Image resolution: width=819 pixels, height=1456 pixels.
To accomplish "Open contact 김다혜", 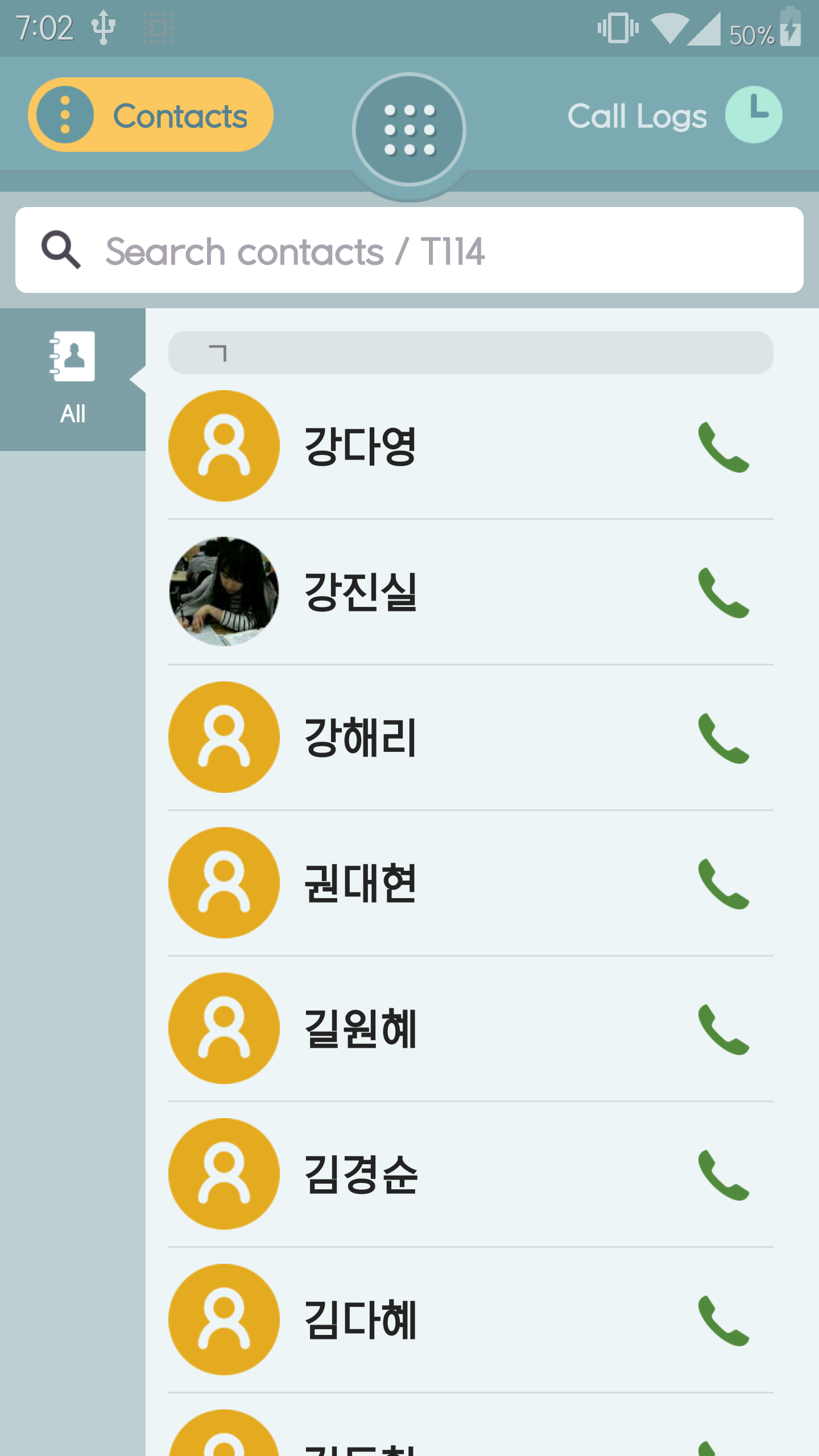I will tap(361, 1320).
